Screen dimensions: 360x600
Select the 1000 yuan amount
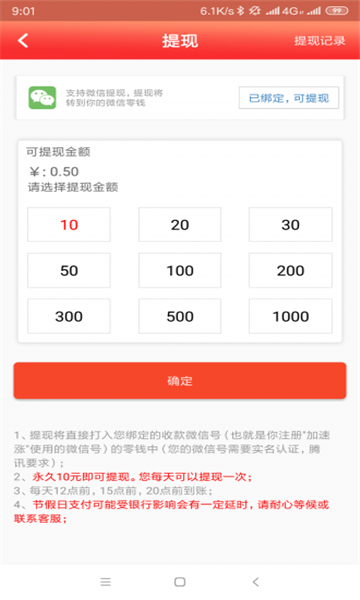tap(291, 316)
